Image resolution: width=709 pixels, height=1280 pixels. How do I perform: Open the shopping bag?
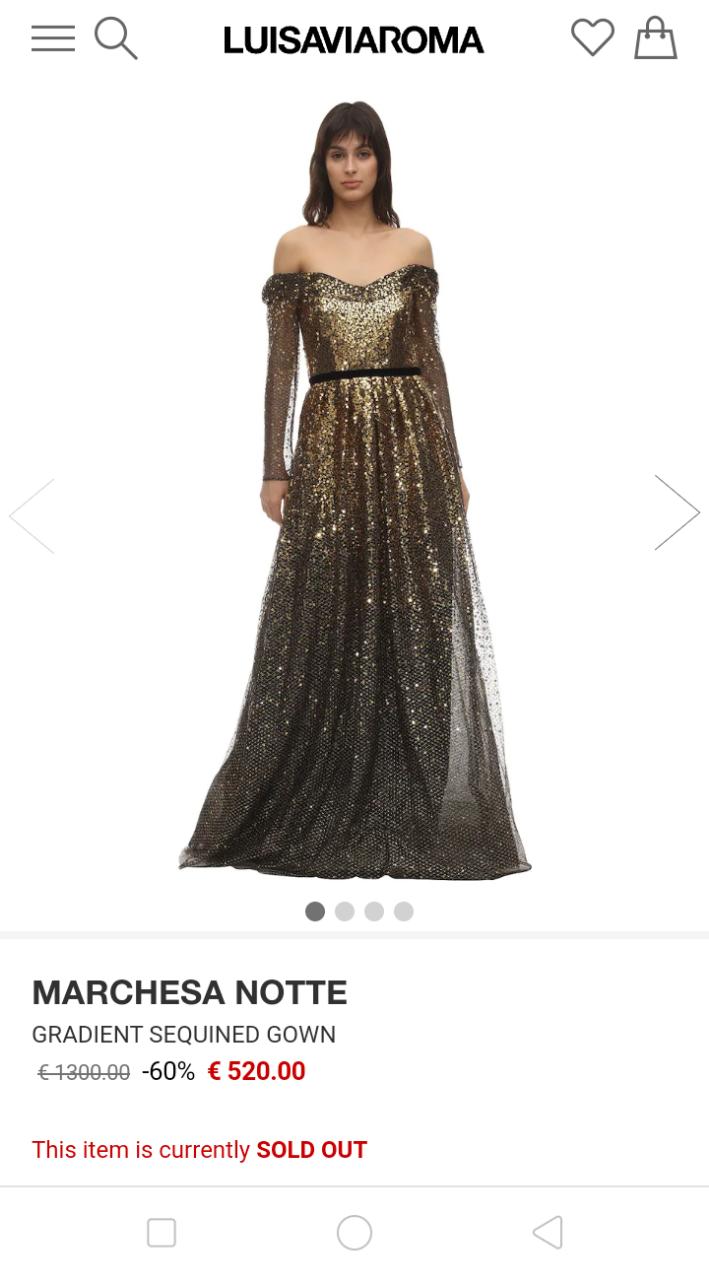[655, 38]
